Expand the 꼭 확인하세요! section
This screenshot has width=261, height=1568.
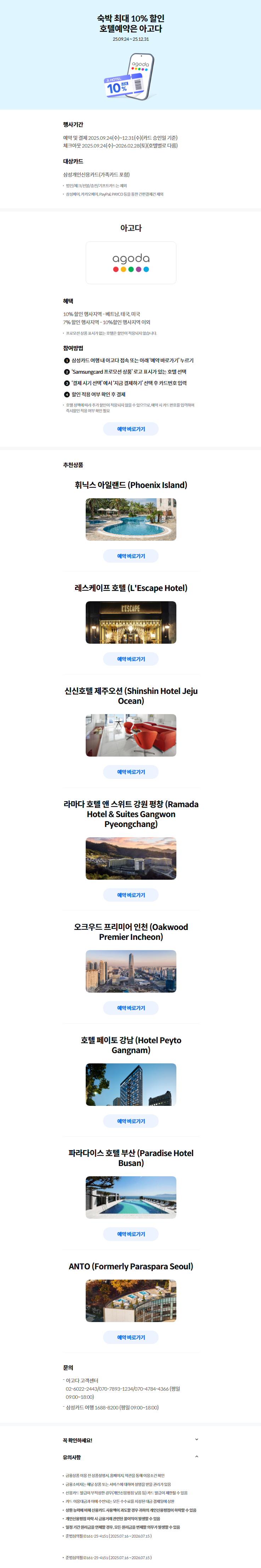(196, 1440)
